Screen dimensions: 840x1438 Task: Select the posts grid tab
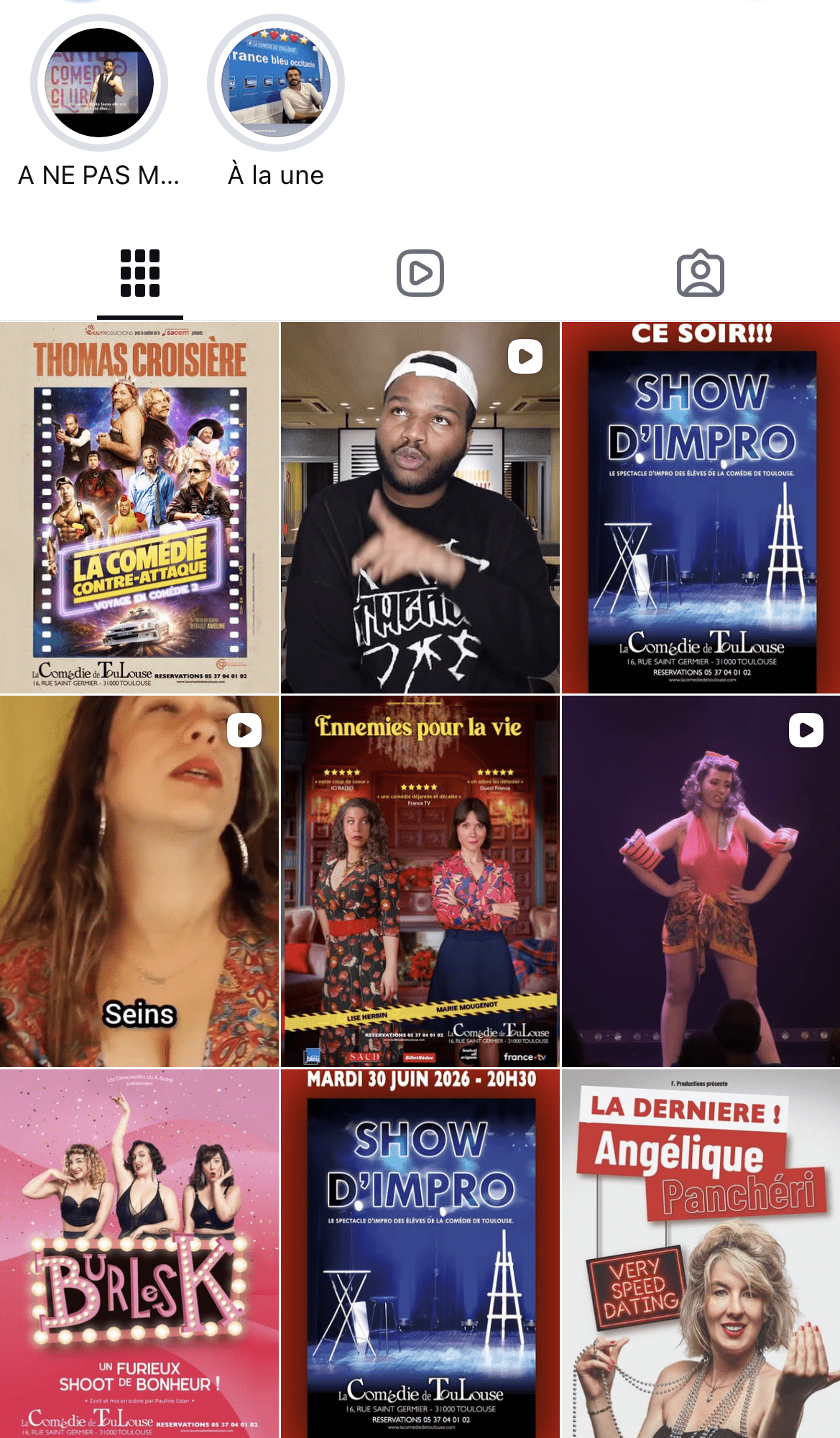(140, 273)
